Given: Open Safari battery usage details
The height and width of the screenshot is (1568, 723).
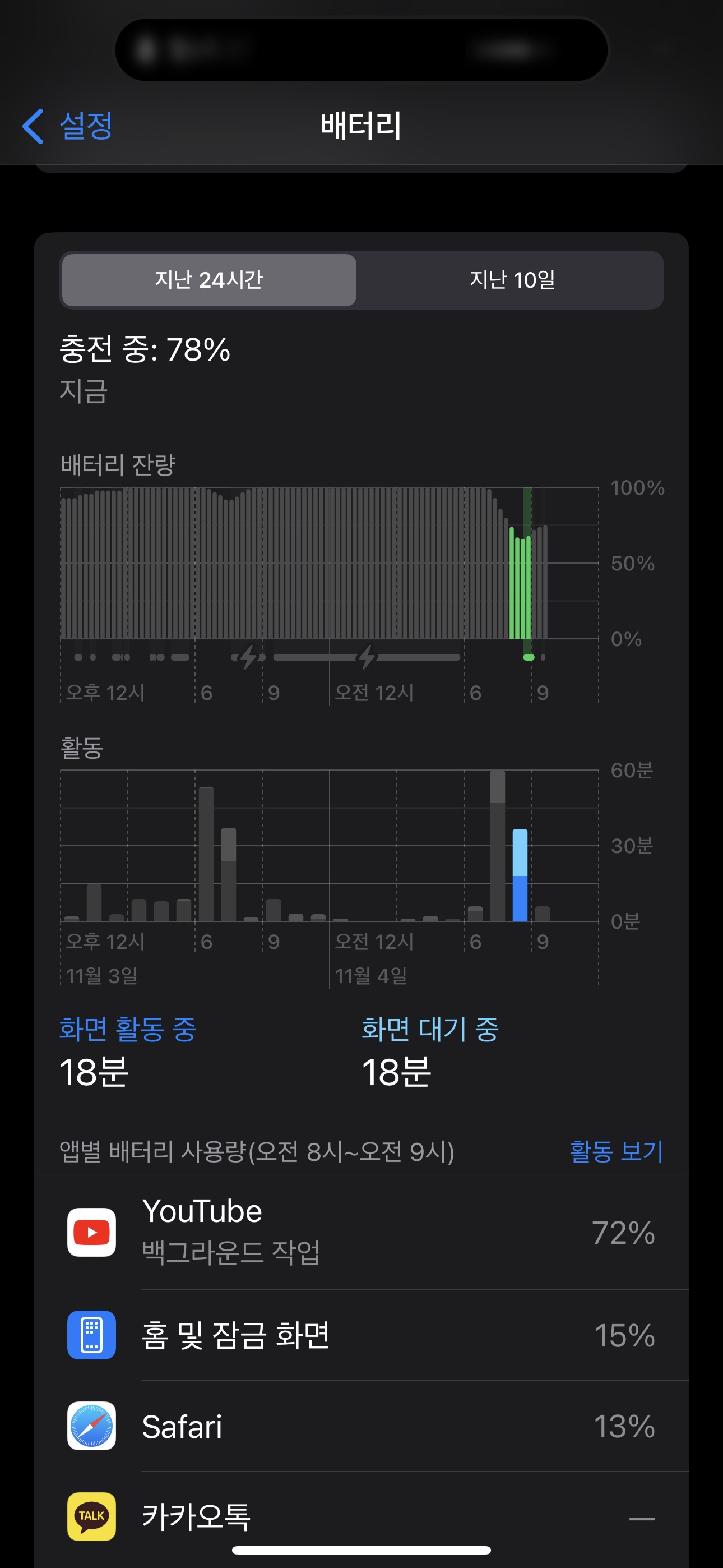Looking at the screenshot, I should point(361,1426).
